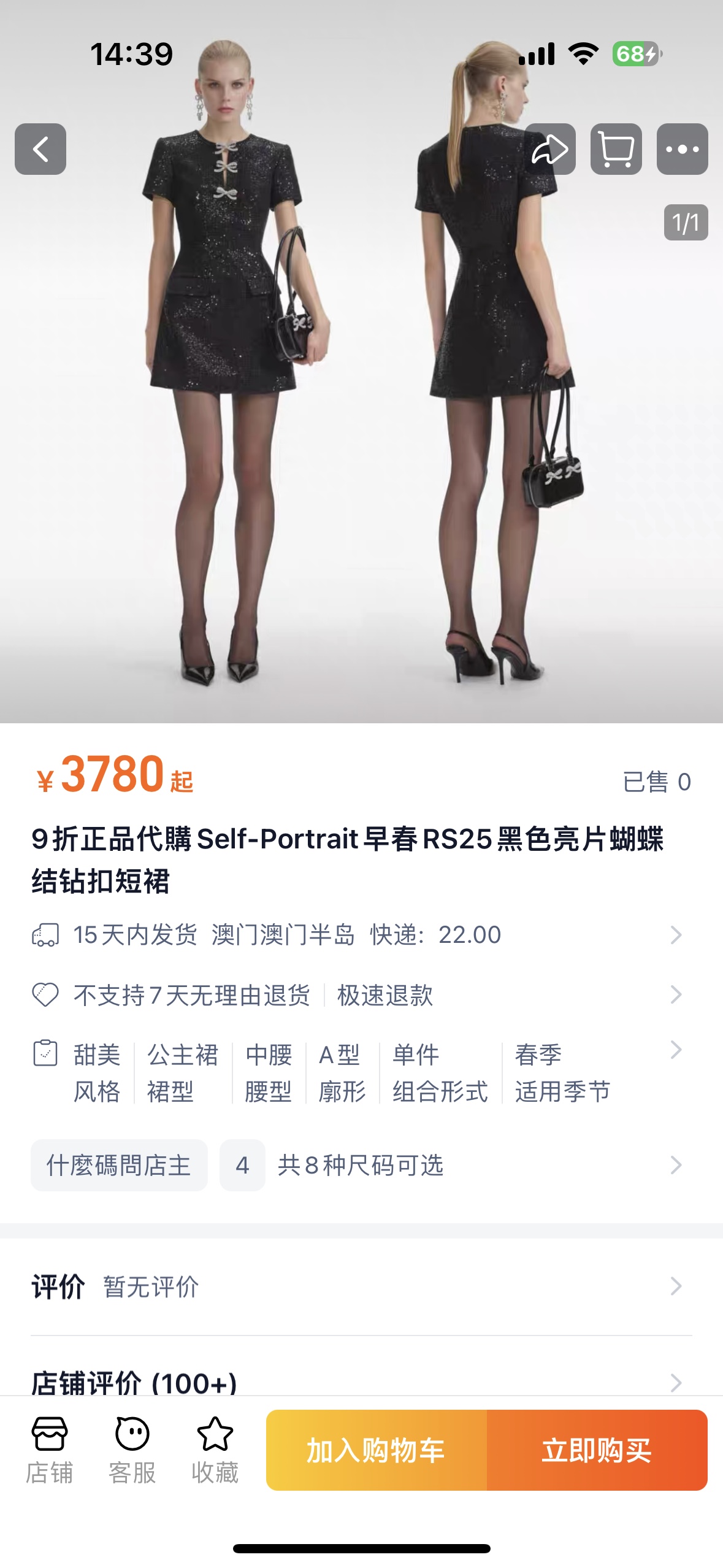
Task: View the product photo full screen
Action: [x=361, y=429]
